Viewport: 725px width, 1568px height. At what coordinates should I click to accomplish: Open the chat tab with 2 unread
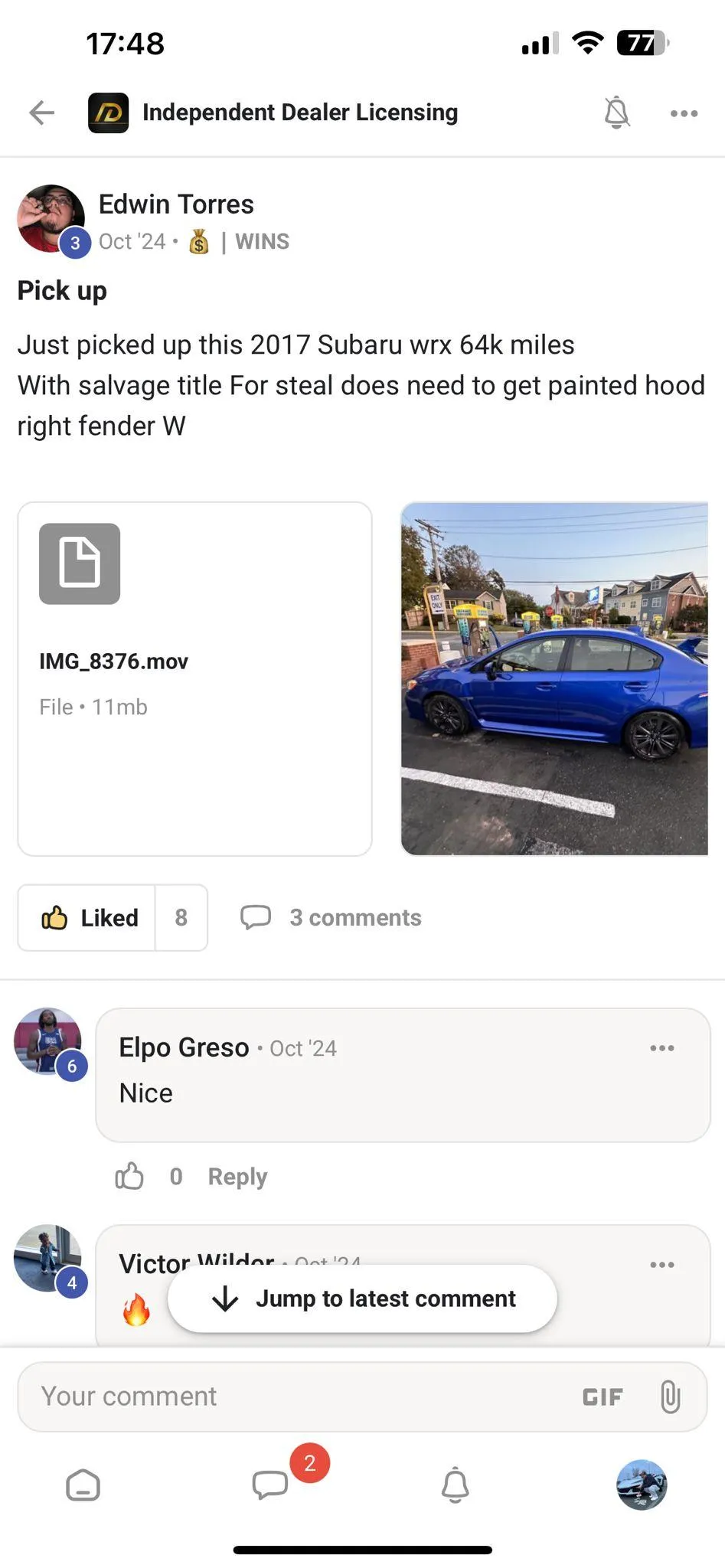pyautogui.click(x=270, y=1485)
